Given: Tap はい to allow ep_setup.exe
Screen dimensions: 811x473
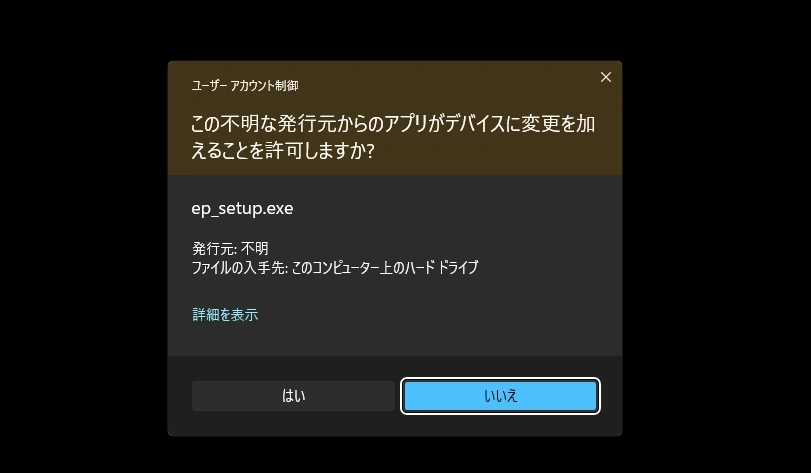Looking at the screenshot, I should pos(293,396).
